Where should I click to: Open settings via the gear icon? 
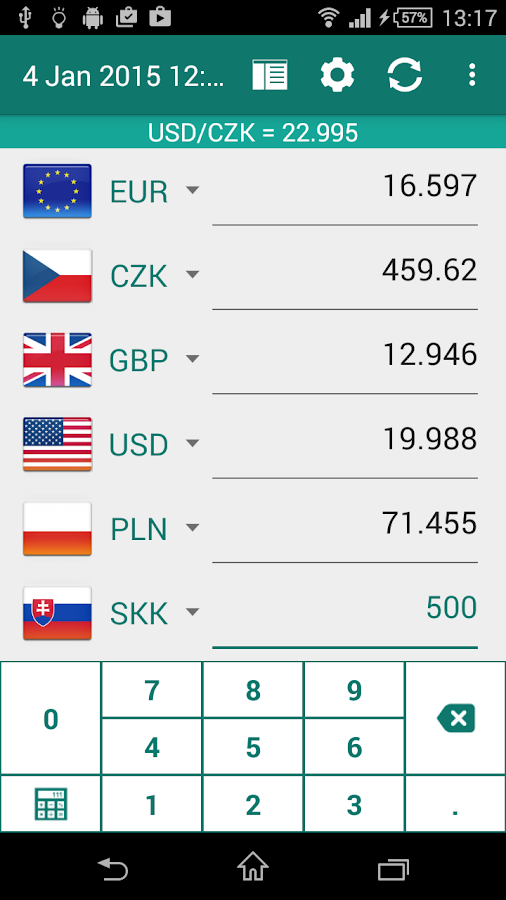point(337,75)
